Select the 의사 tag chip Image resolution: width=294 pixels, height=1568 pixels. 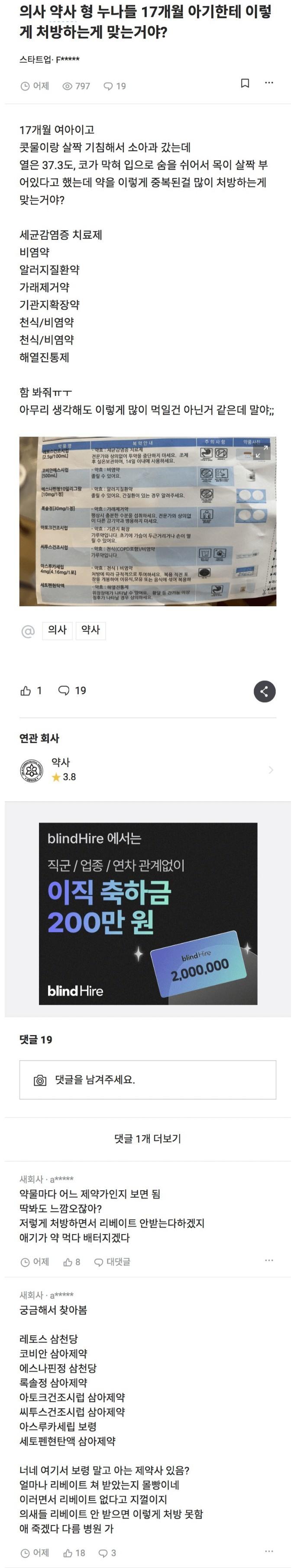pyautogui.click(x=57, y=630)
